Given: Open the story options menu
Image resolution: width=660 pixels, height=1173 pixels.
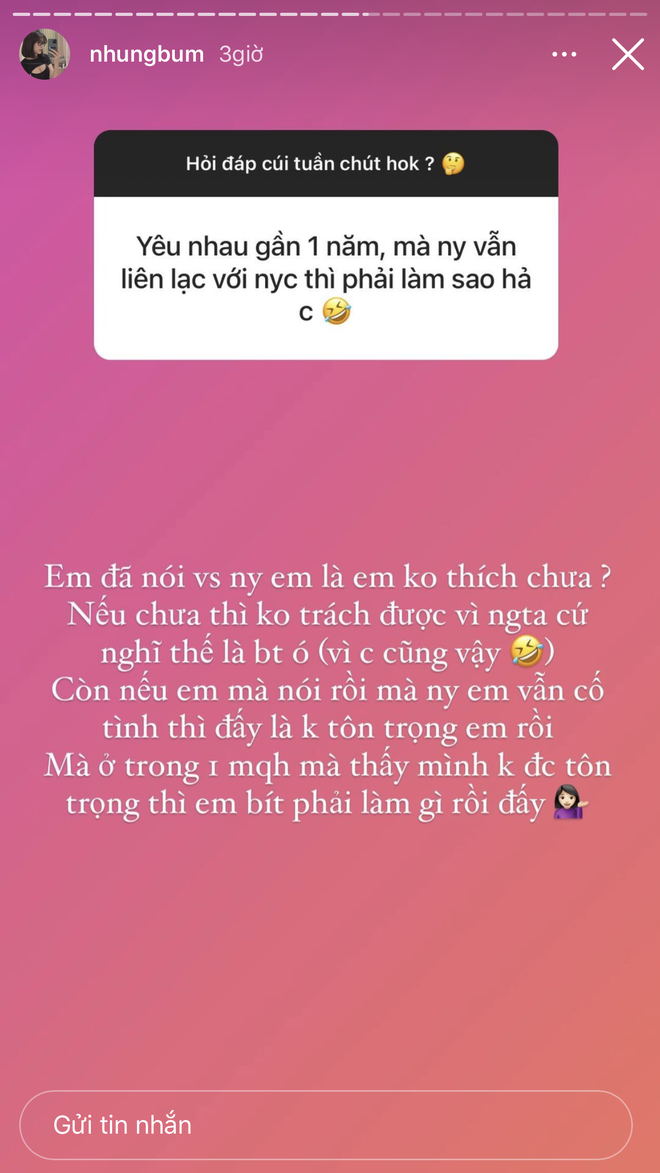Looking at the screenshot, I should click(x=564, y=54).
